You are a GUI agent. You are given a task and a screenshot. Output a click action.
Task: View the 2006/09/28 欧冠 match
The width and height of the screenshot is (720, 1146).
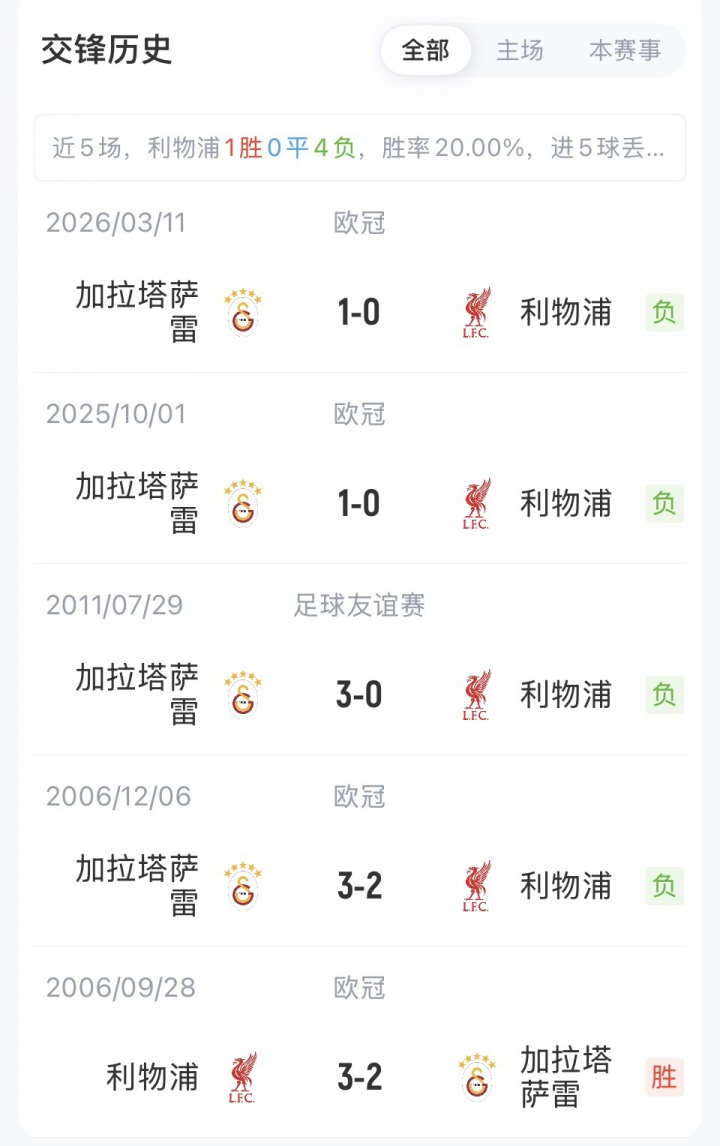tap(360, 1077)
